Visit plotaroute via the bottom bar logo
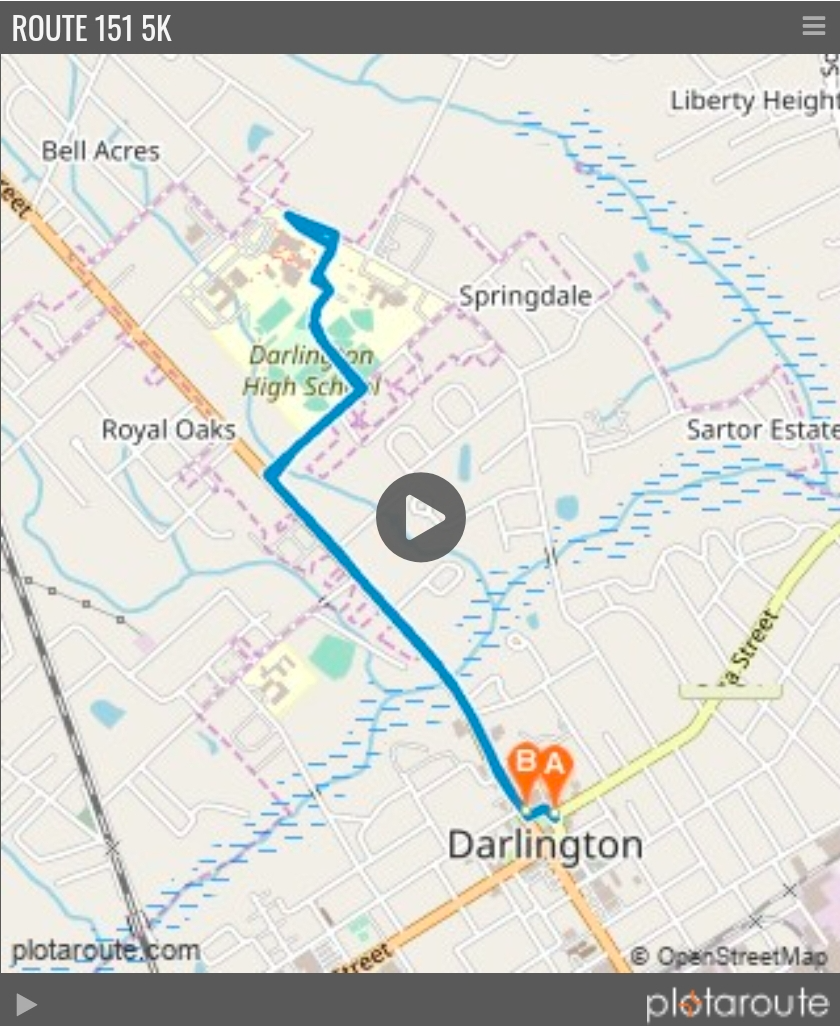The image size is (840, 1026). click(737, 1003)
